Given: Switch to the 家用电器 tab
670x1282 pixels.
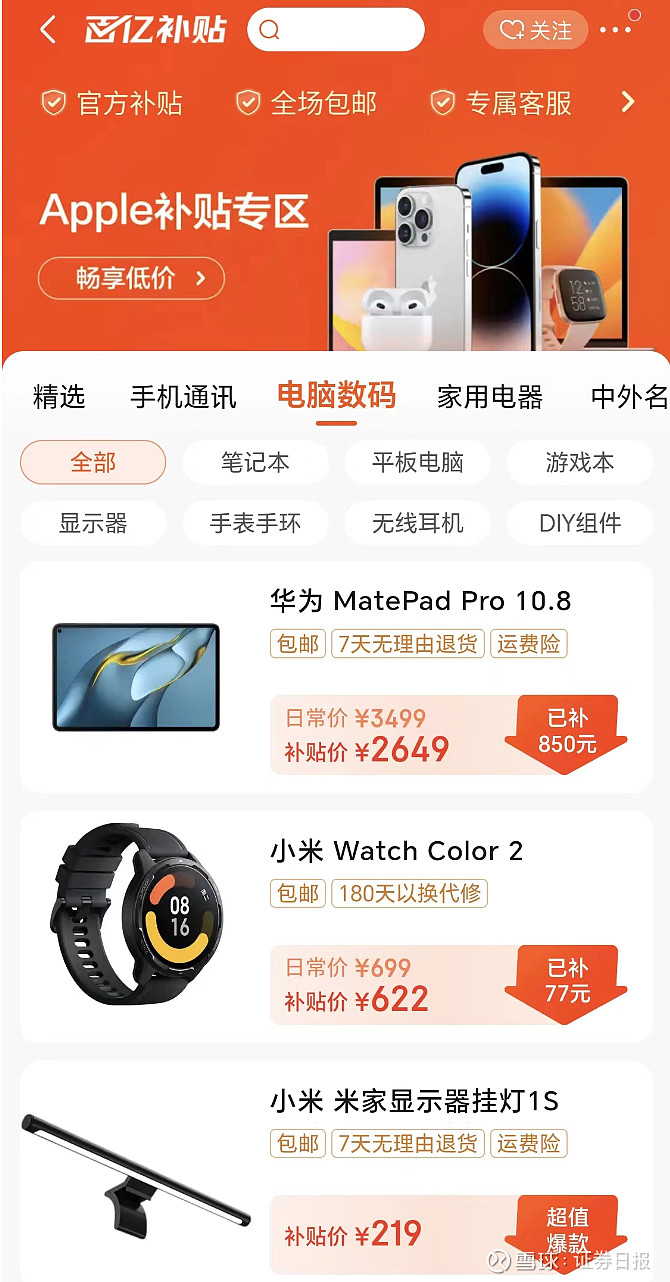Looking at the screenshot, I should (490, 396).
